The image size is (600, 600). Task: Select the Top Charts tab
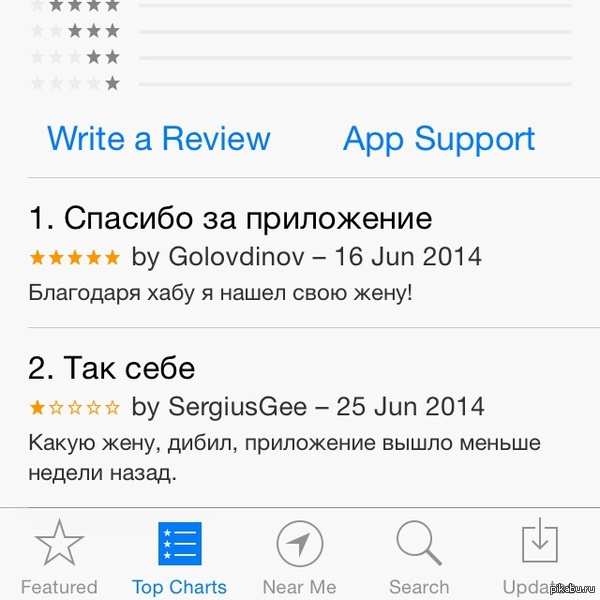180,557
